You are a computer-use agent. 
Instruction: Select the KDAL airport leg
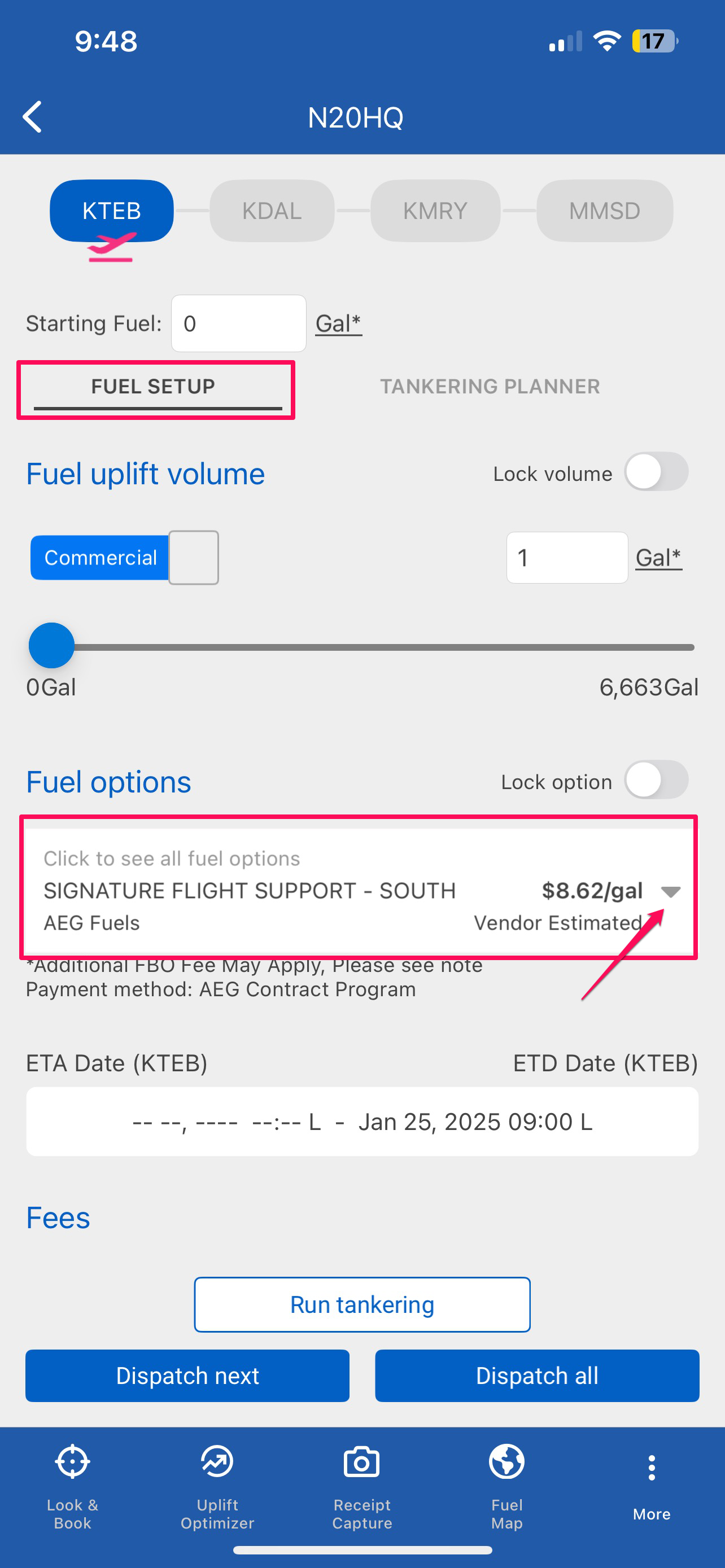click(272, 211)
